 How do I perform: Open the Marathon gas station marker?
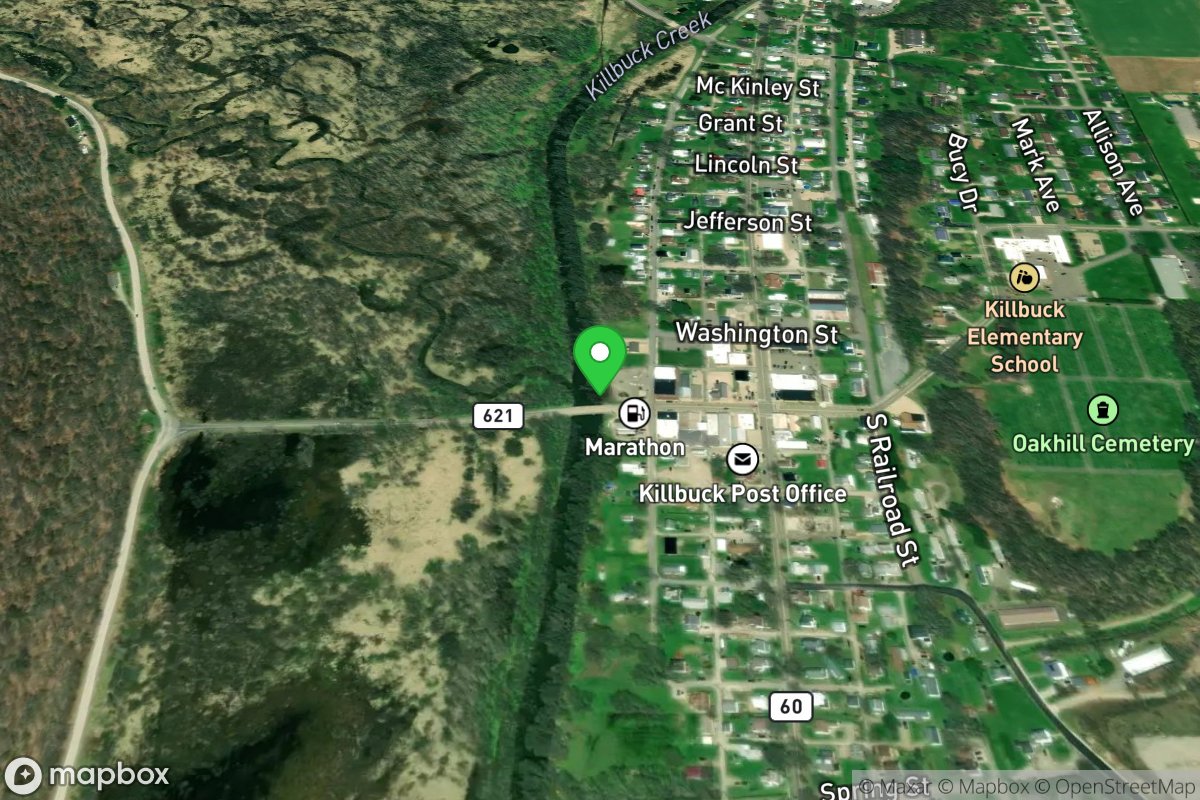coord(633,412)
